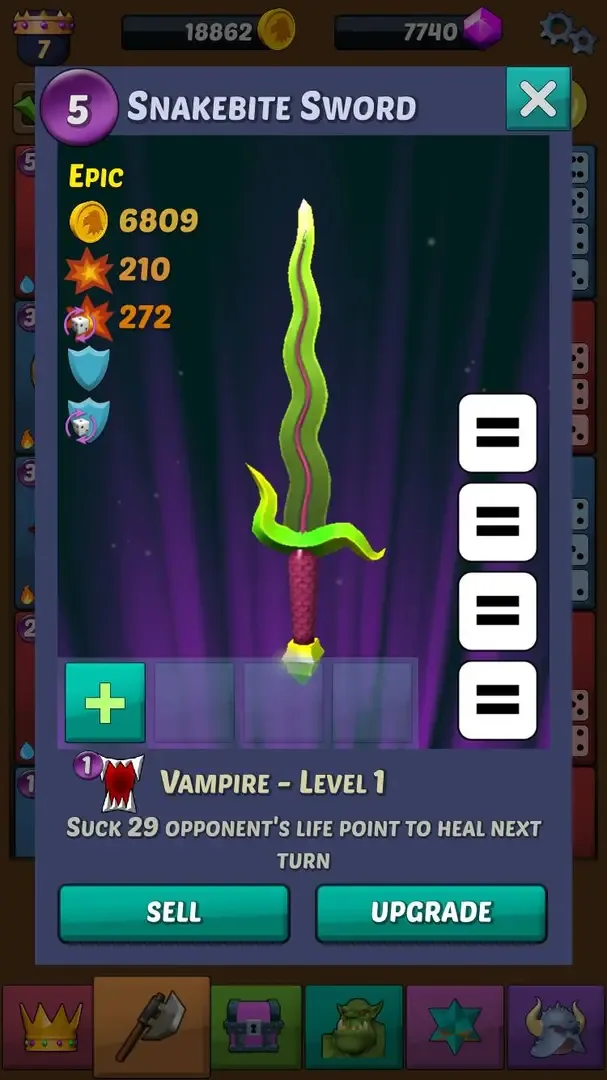Close the Snakebite Sword dialog
This screenshot has height=1080, width=607.
(538, 99)
